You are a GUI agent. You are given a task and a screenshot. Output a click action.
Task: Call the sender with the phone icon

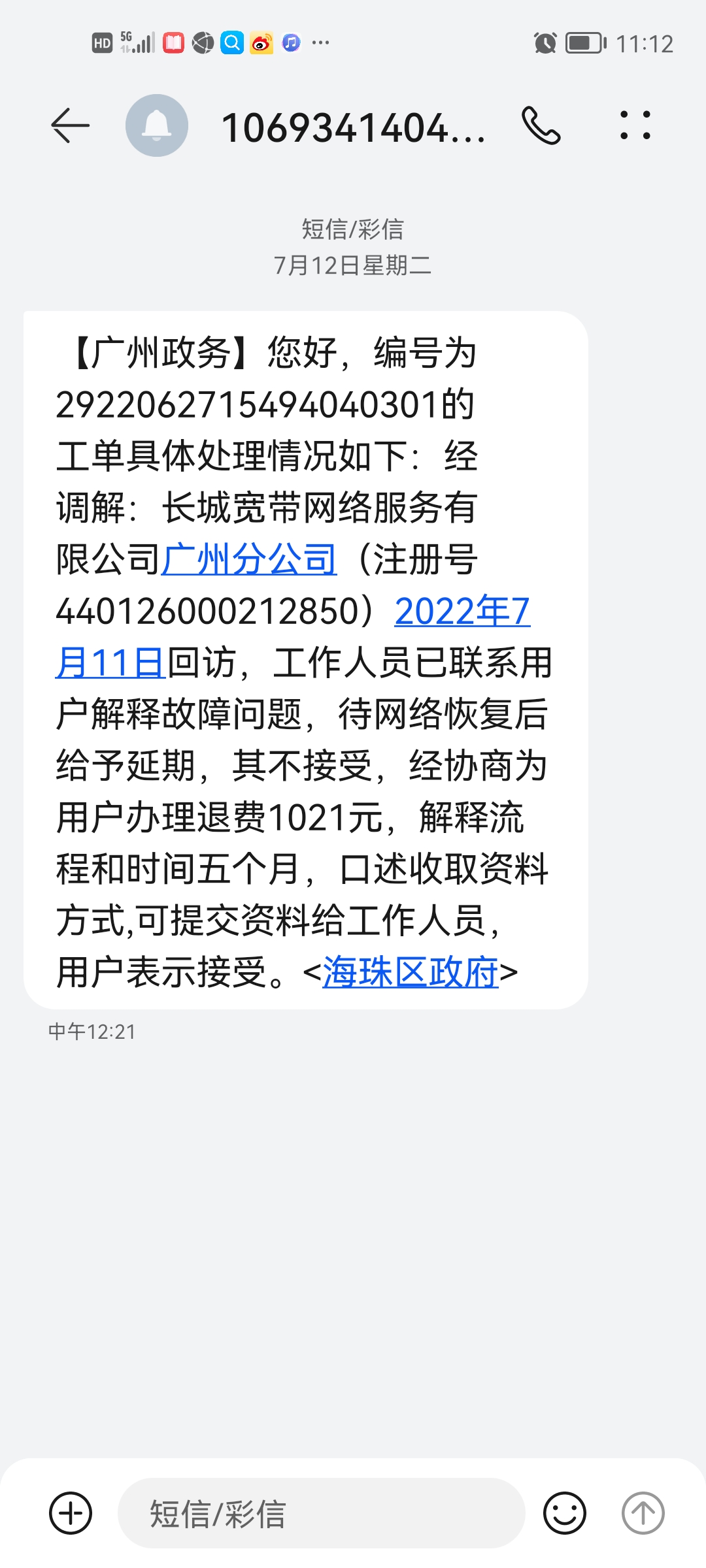pyautogui.click(x=541, y=125)
